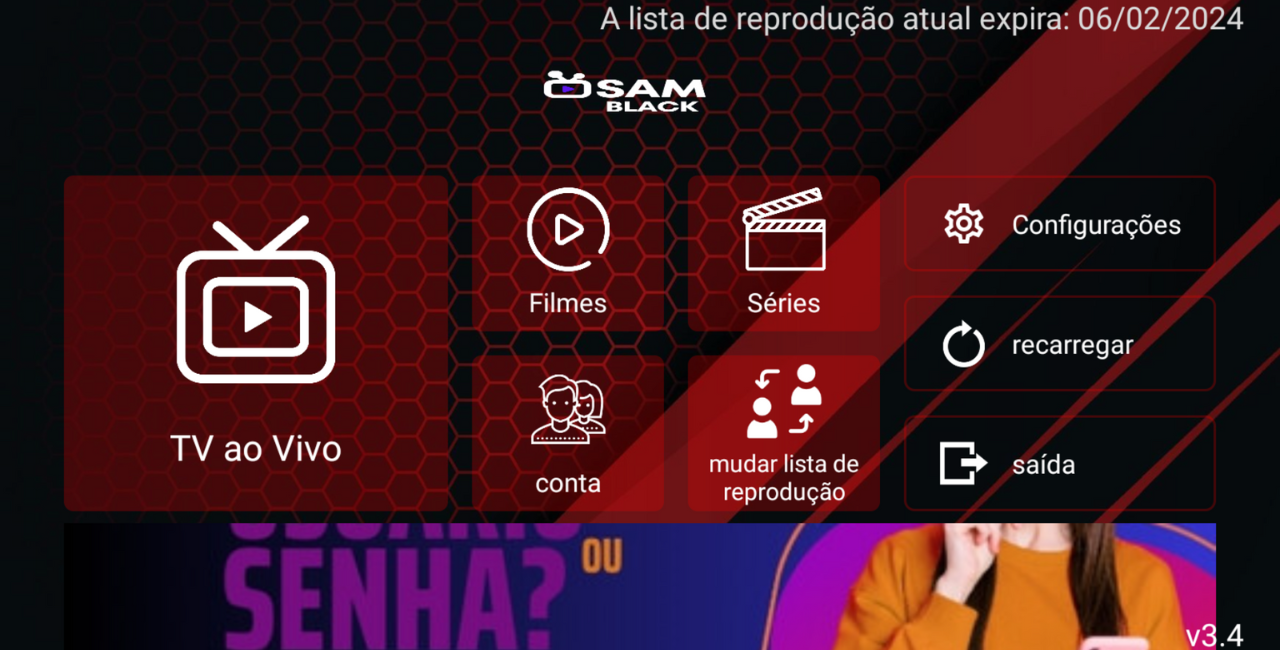Select mudar lista de reprodução
The image size is (1280, 650).
783,433
